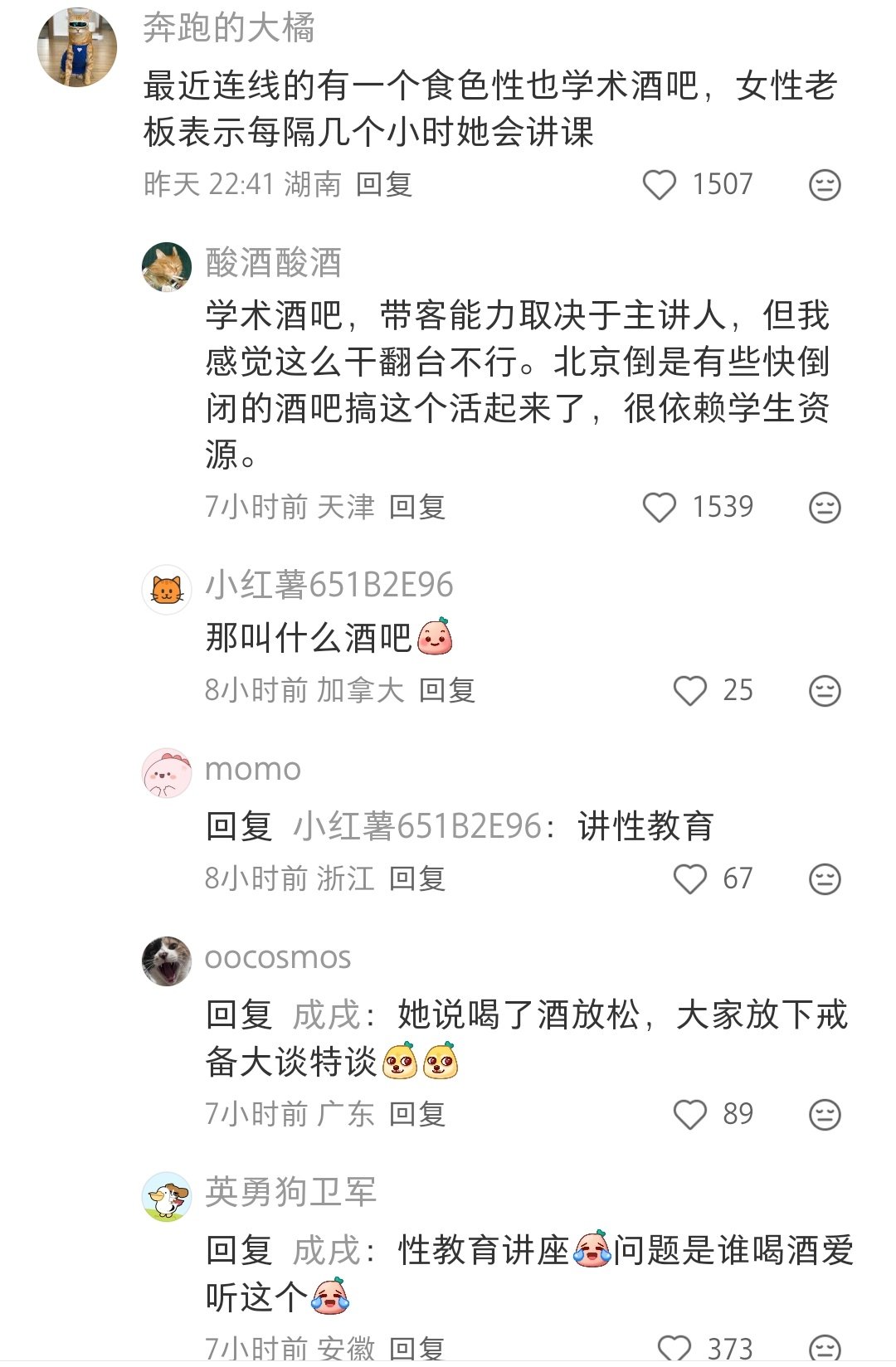Open momo's profile avatar
The height and width of the screenshot is (1367, 896).
(x=167, y=773)
